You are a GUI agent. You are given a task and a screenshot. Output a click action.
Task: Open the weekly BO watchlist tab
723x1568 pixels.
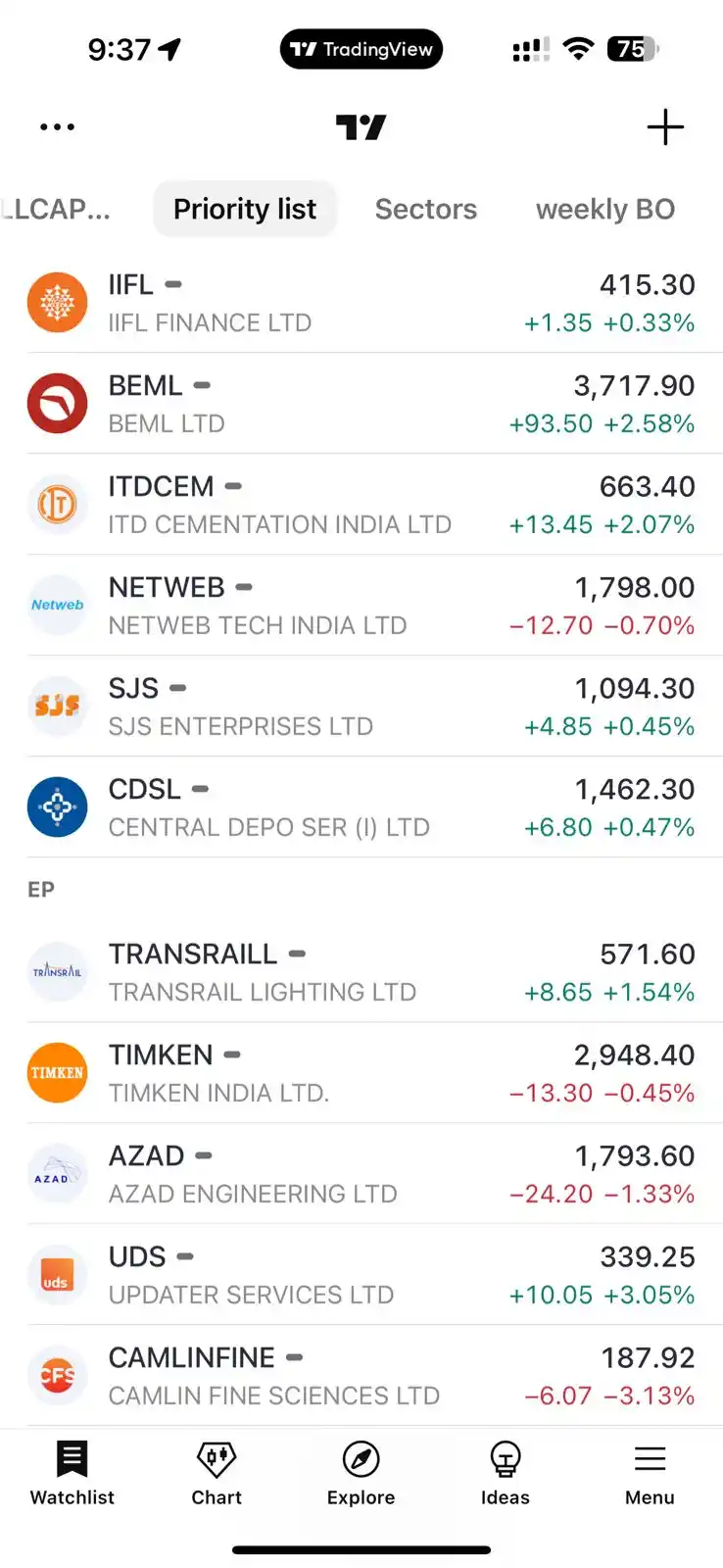coord(604,208)
